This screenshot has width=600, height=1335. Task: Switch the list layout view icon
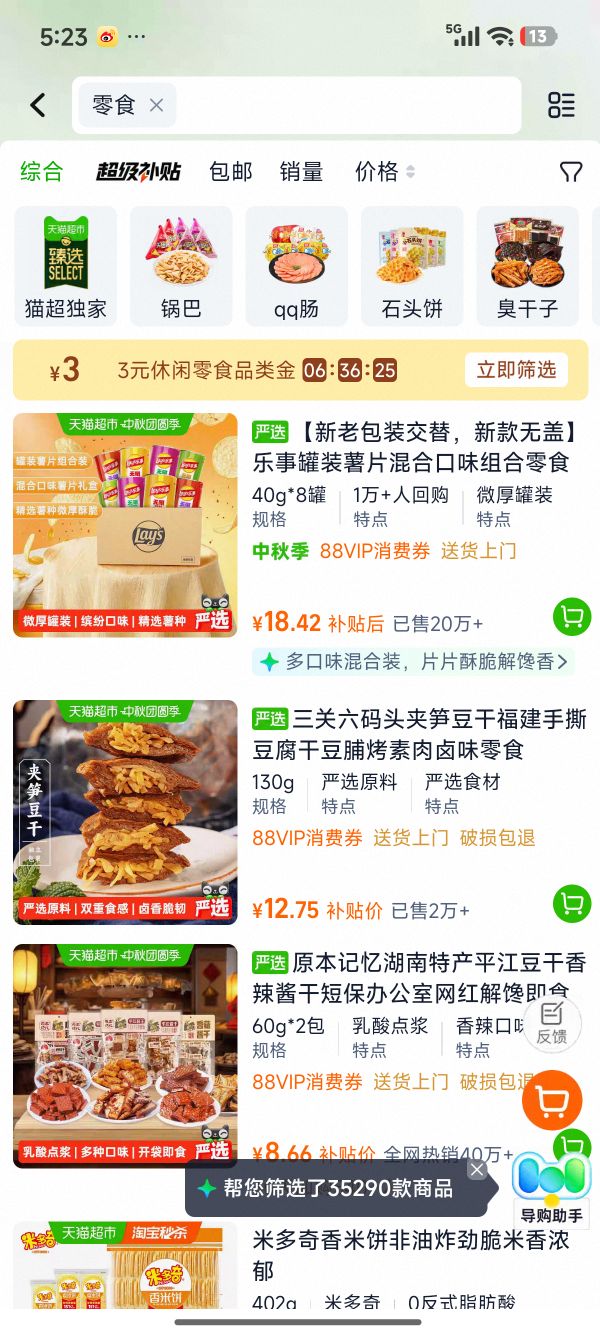pos(561,105)
